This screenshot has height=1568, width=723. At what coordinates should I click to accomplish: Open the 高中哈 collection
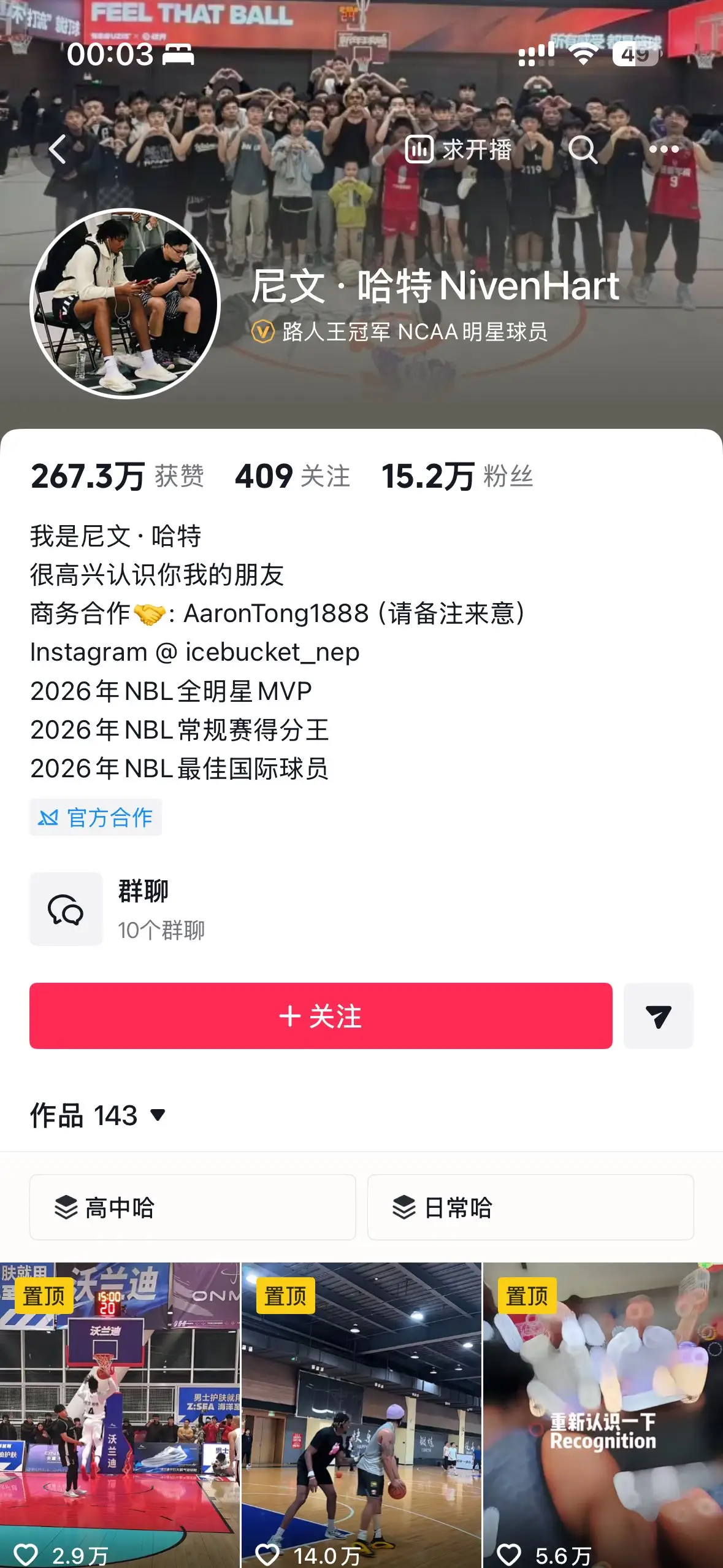pyautogui.click(x=193, y=1207)
